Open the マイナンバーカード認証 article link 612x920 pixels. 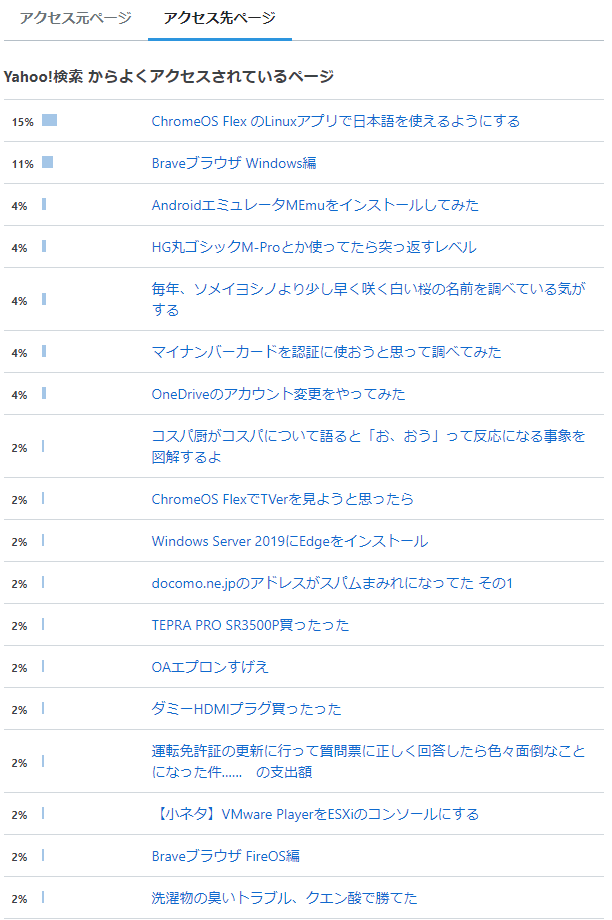326,352
